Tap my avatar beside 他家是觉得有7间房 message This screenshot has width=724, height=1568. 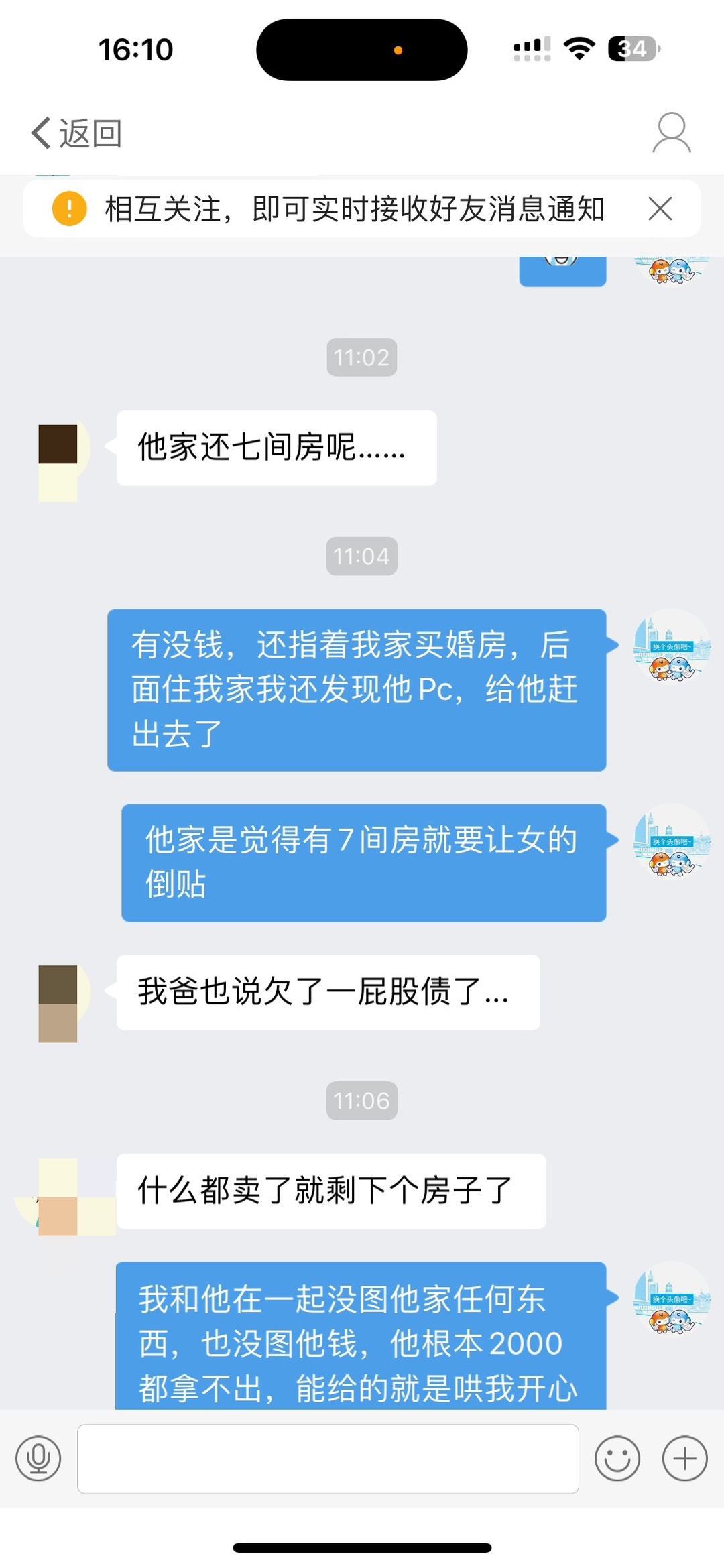click(671, 841)
